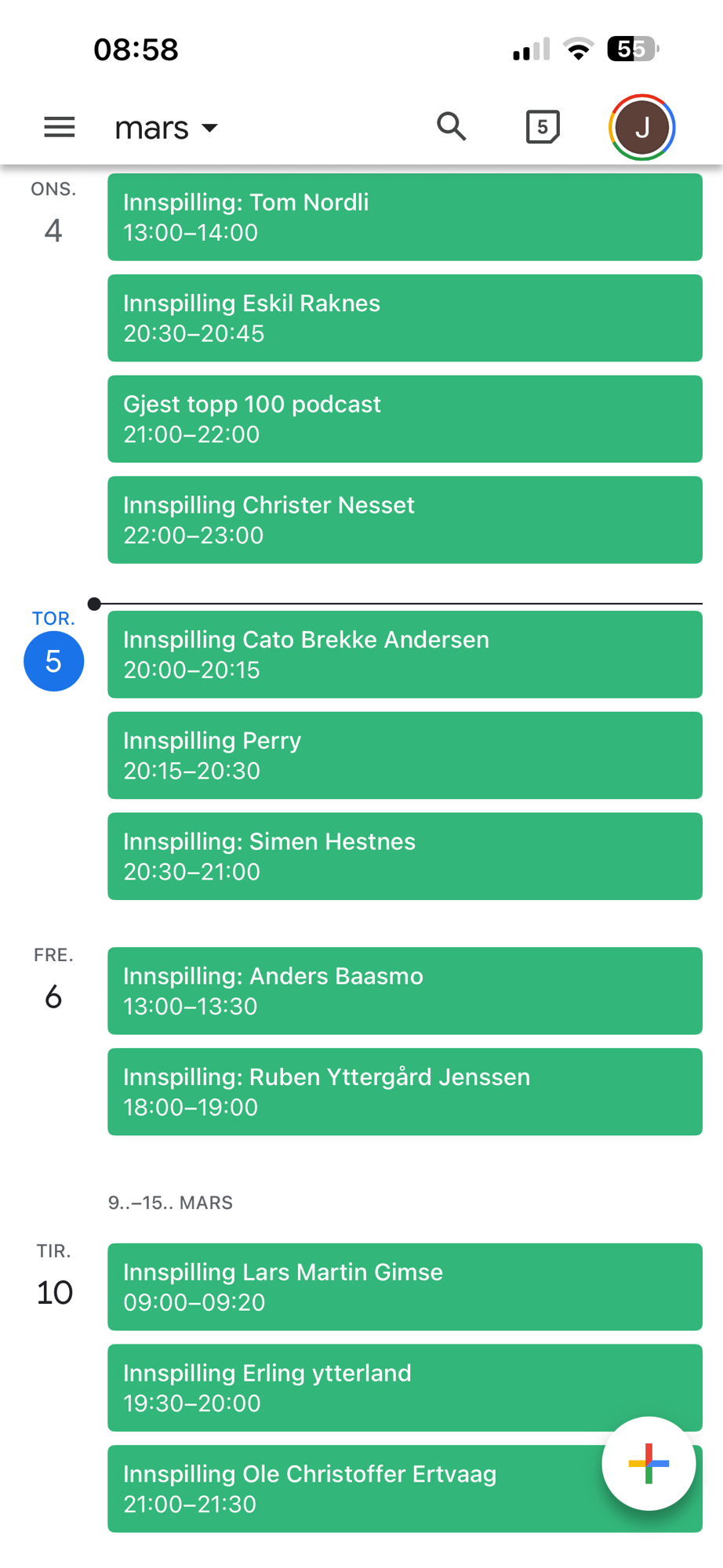This screenshot has height=1568, width=723.
Task: Open the hamburger menu drawer
Action: click(x=60, y=127)
